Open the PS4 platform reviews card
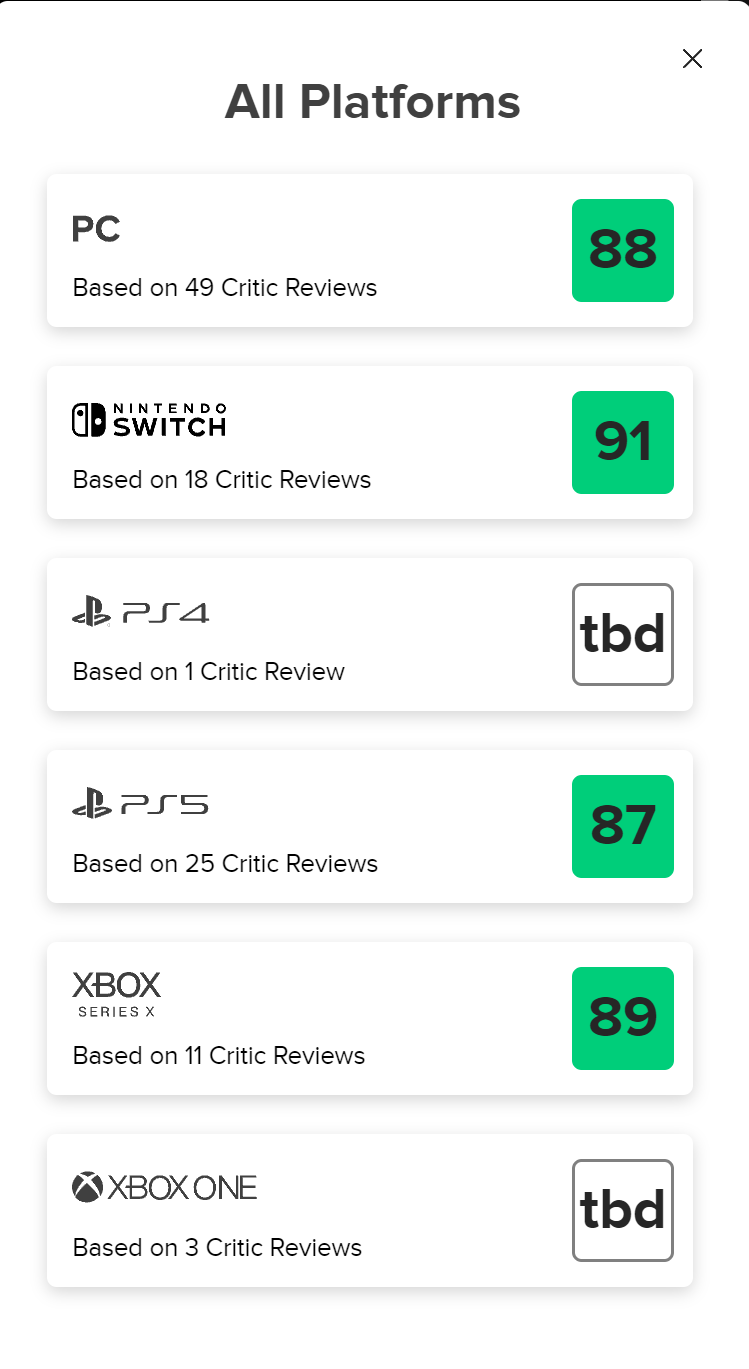Screen dimensions: 749x1369 (x=369, y=634)
